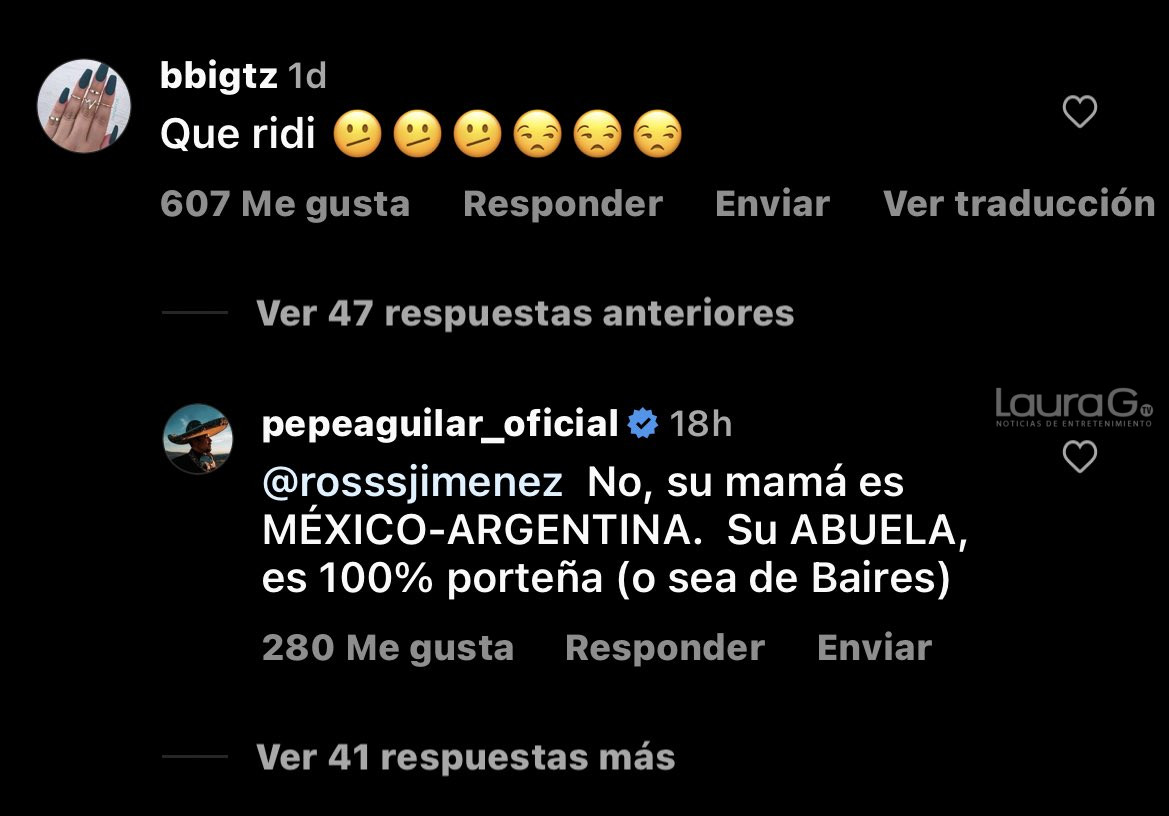Viewport: 1169px width, 816px height.
Task: Open the pepeaguilar_oficial username
Action: [440, 424]
